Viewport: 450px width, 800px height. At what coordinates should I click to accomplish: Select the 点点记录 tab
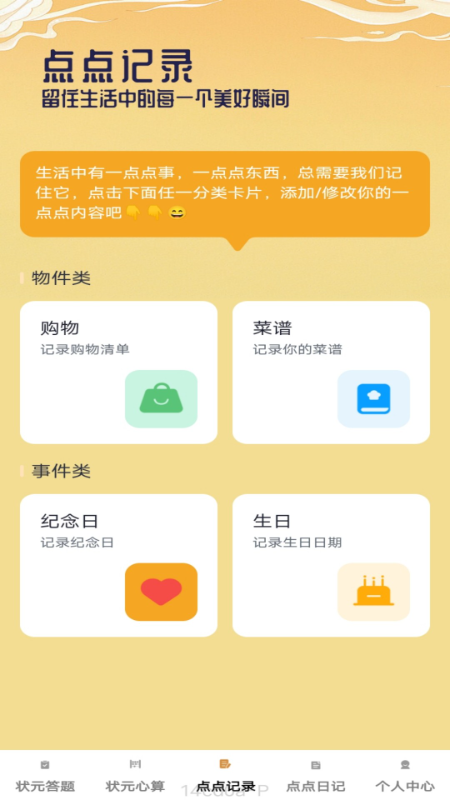[226, 776]
